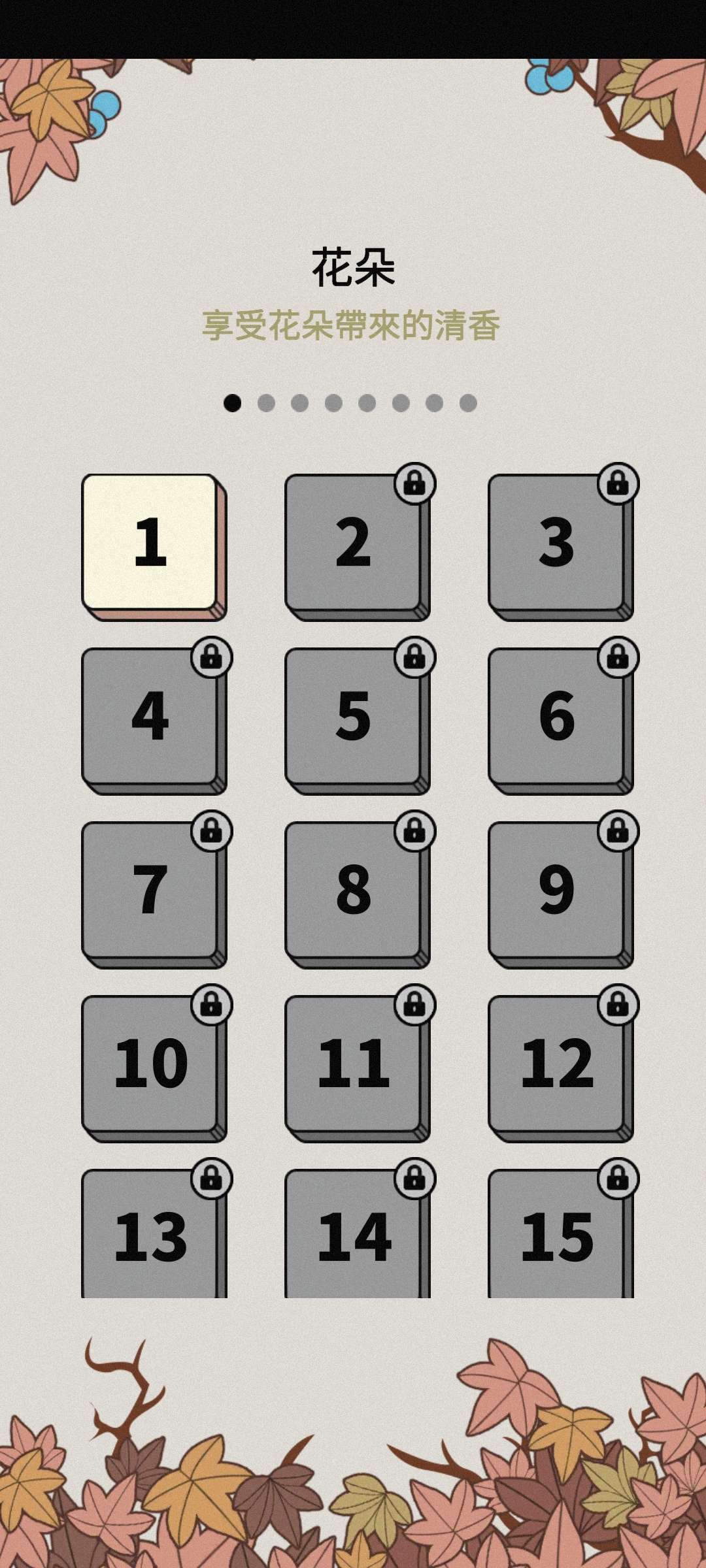Open level 13 tile
The height and width of the screenshot is (1568, 706).
[x=150, y=1235]
